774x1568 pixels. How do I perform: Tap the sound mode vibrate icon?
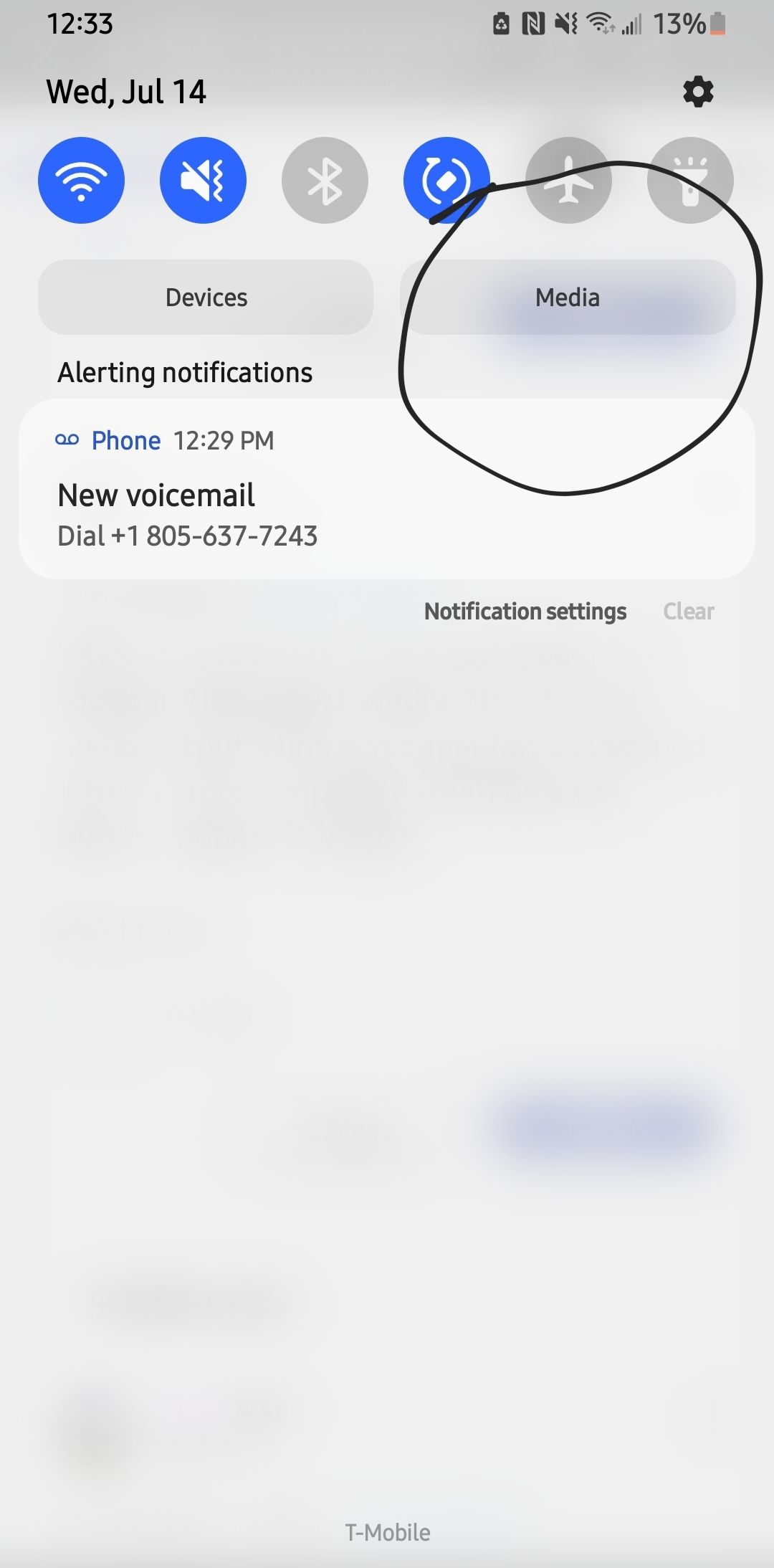tap(203, 180)
